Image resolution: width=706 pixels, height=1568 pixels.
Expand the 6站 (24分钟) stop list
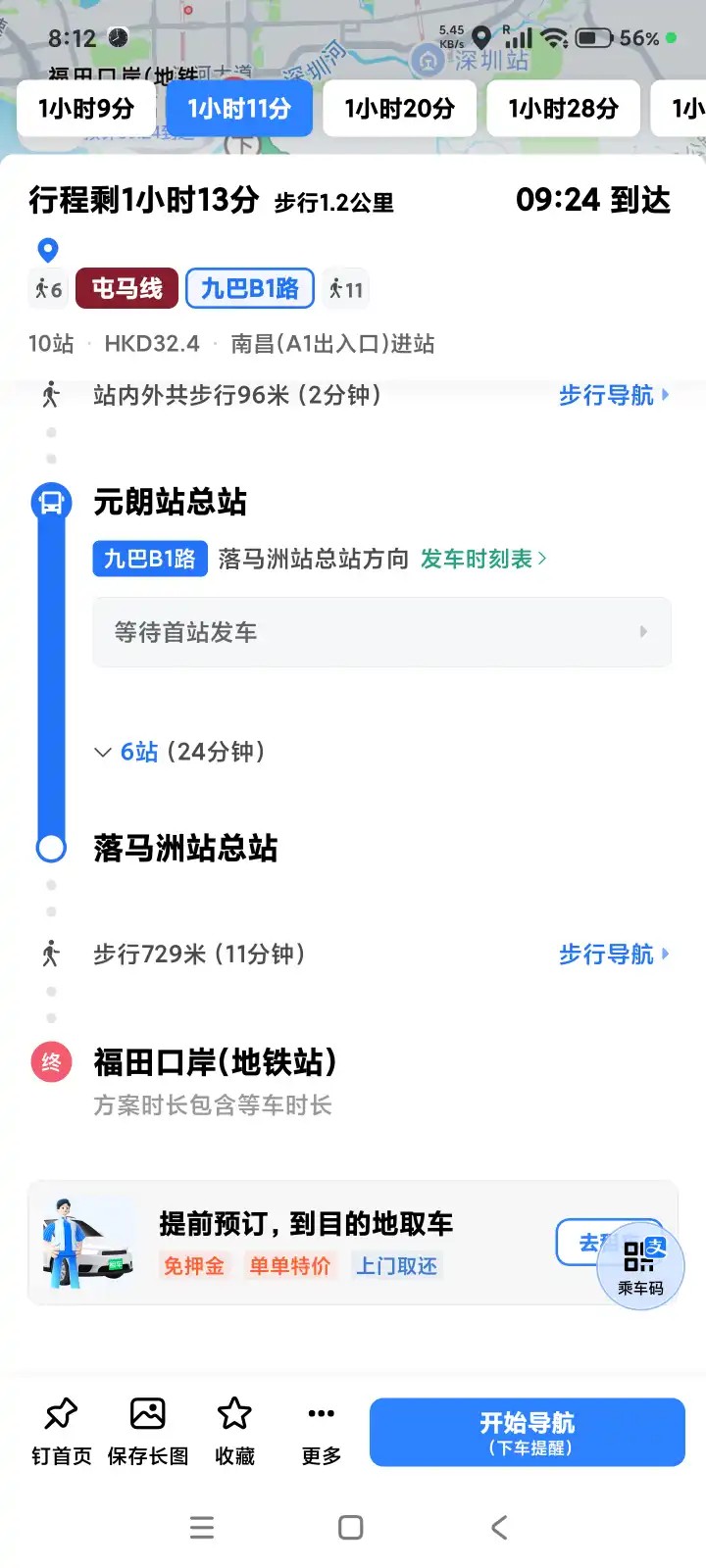point(181,752)
